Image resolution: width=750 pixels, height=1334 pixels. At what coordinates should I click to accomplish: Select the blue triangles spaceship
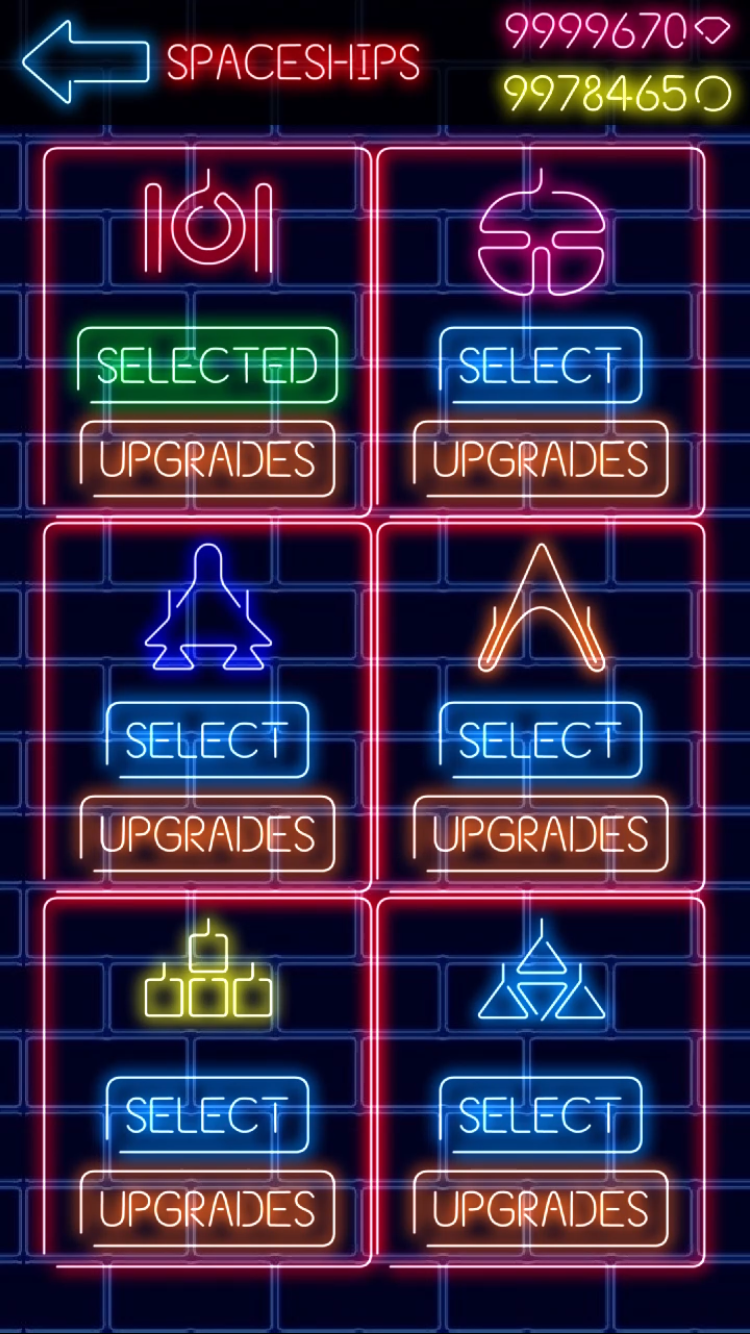(x=540, y=1114)
